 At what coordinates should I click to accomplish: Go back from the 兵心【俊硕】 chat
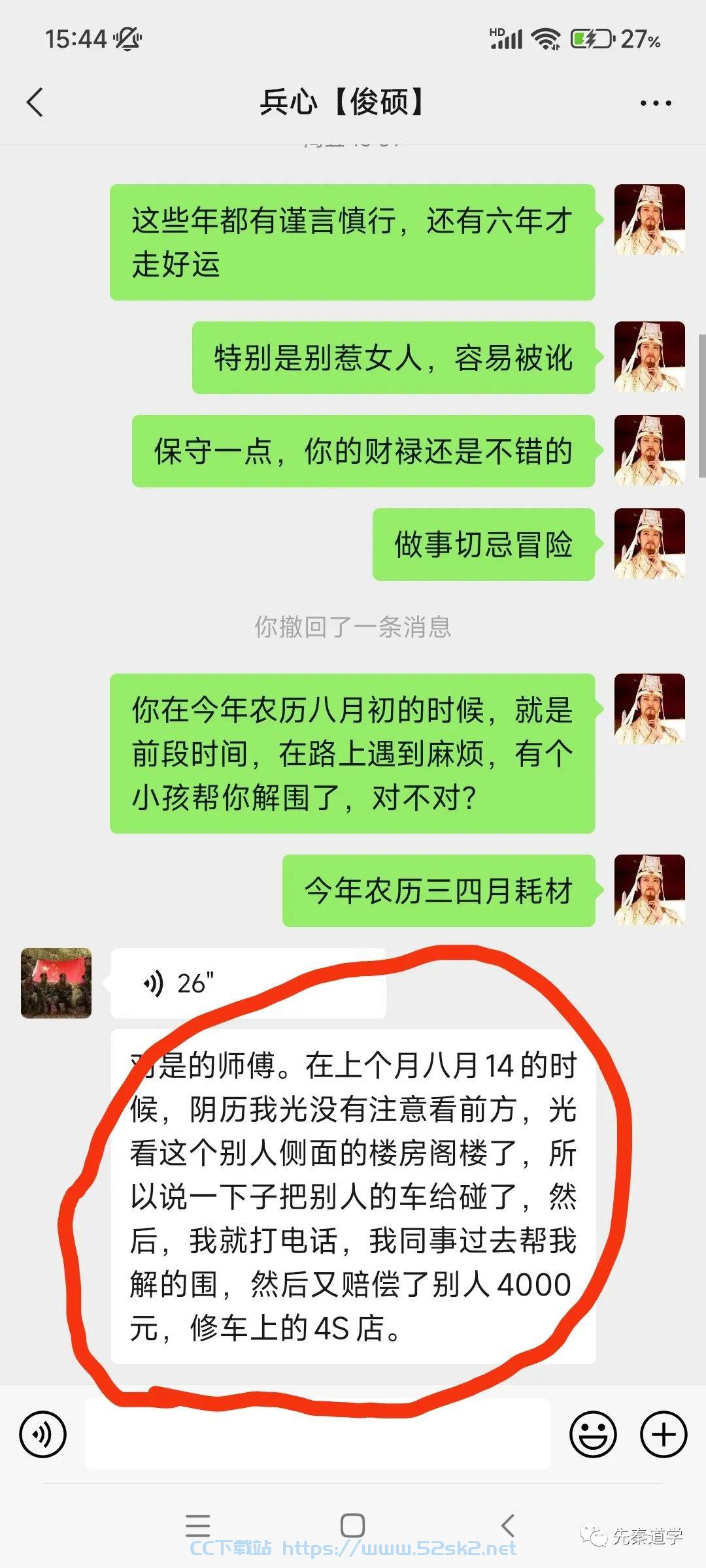[x=35, y=103]
